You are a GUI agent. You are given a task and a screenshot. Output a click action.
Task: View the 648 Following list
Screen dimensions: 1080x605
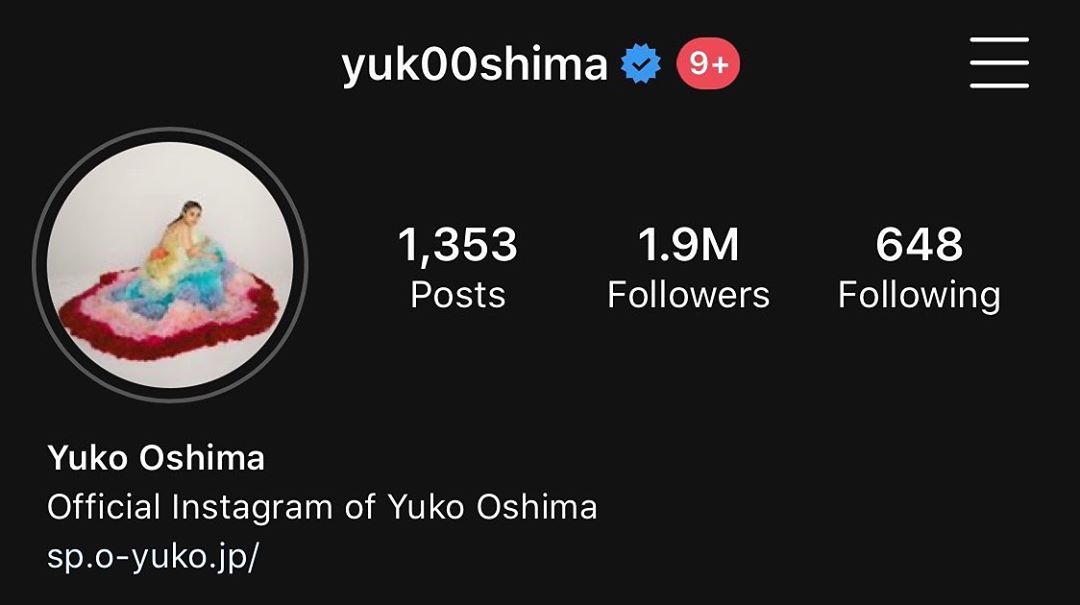coord(918,267)
